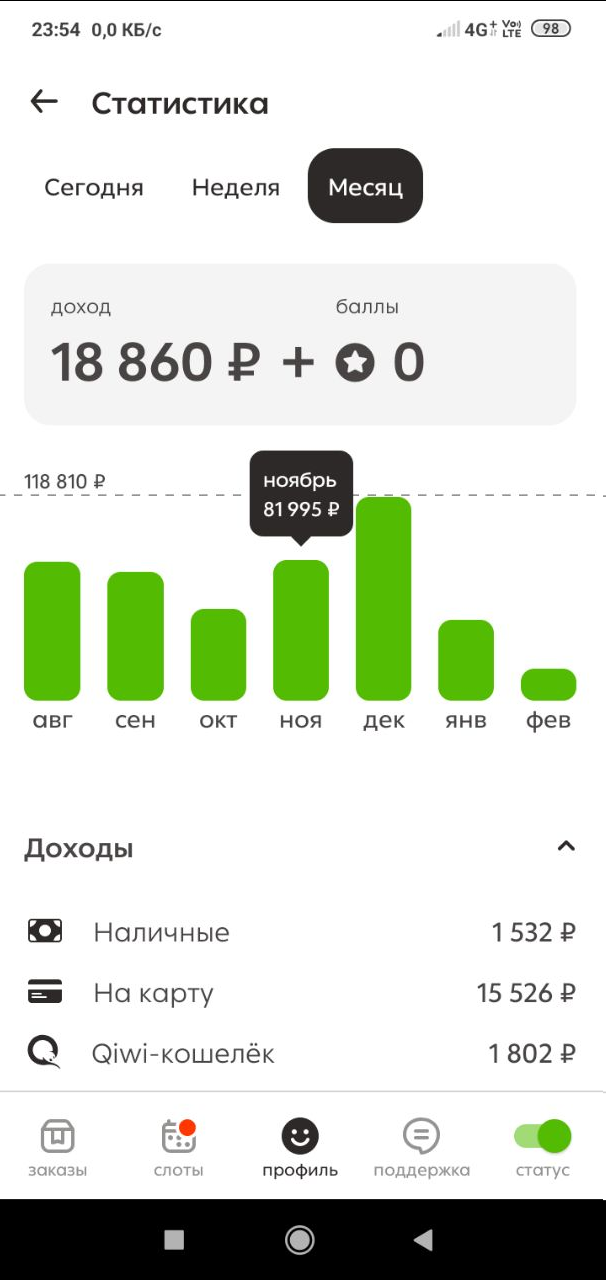This screenshot has height=1280, width=606.
Task: Open recent apps with the square button
Action: point(174,1240)
